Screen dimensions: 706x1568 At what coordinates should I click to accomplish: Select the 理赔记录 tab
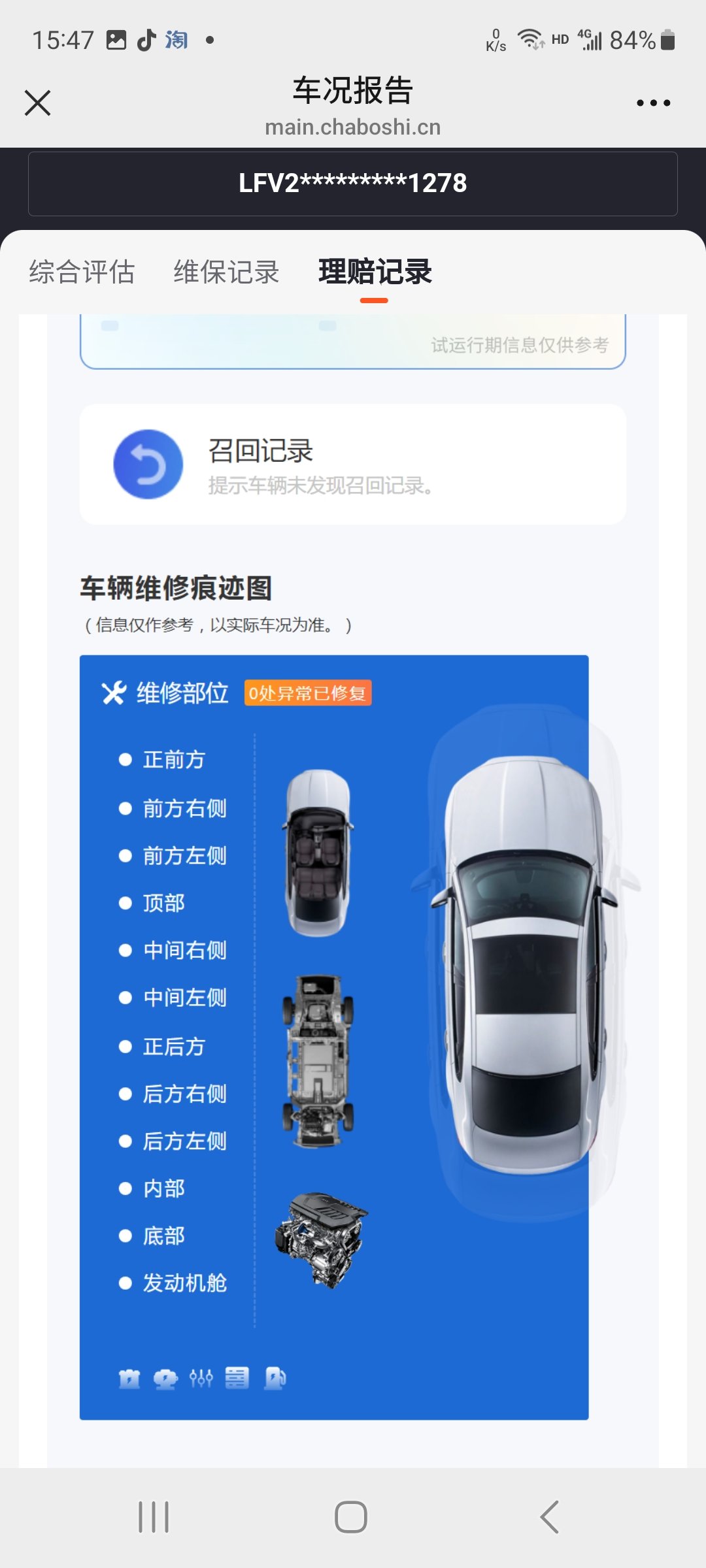[375, 272]
